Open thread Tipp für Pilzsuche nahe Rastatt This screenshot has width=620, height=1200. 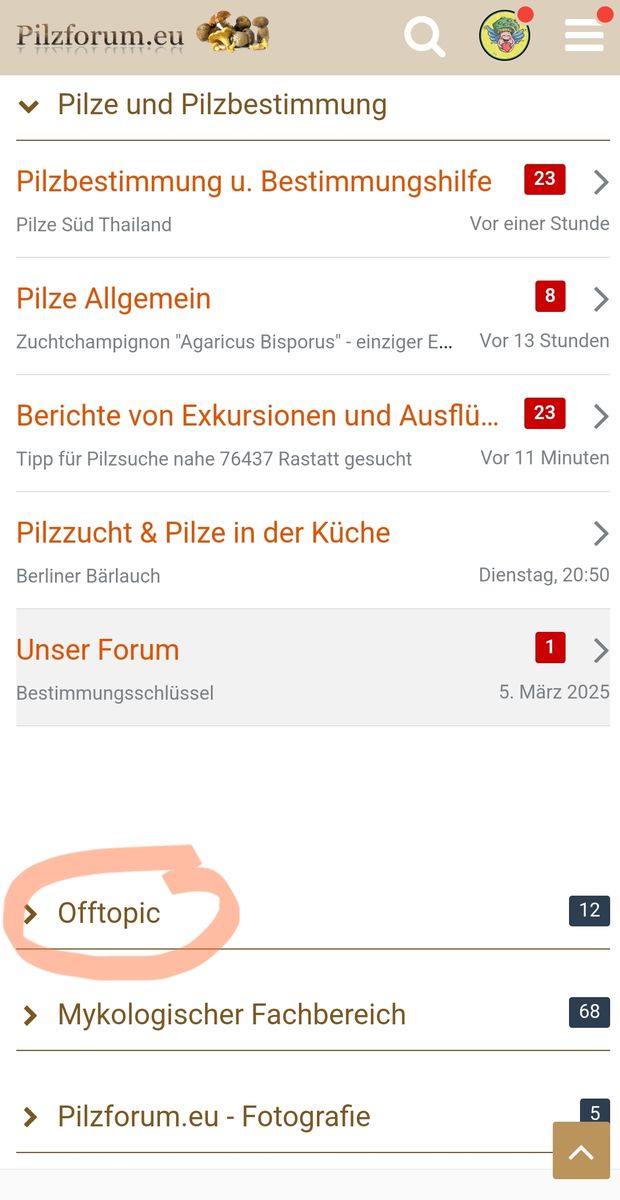214,458
